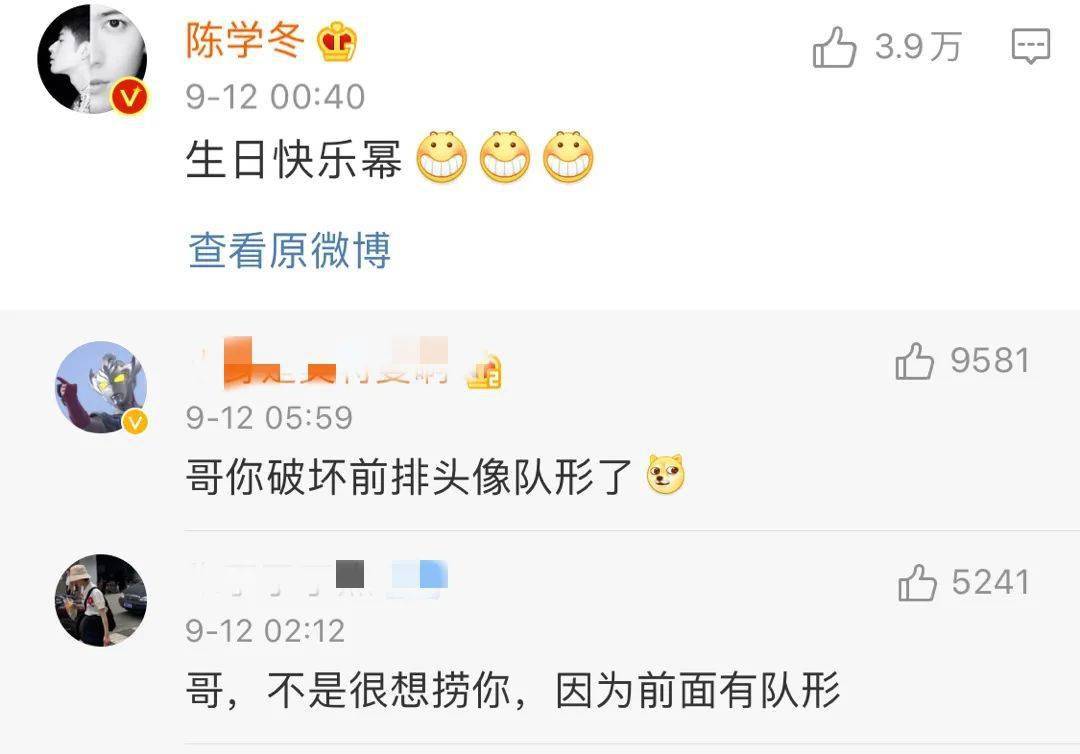Like the reply with 5241 likes

pyautogui.click(x=916, y=583)
